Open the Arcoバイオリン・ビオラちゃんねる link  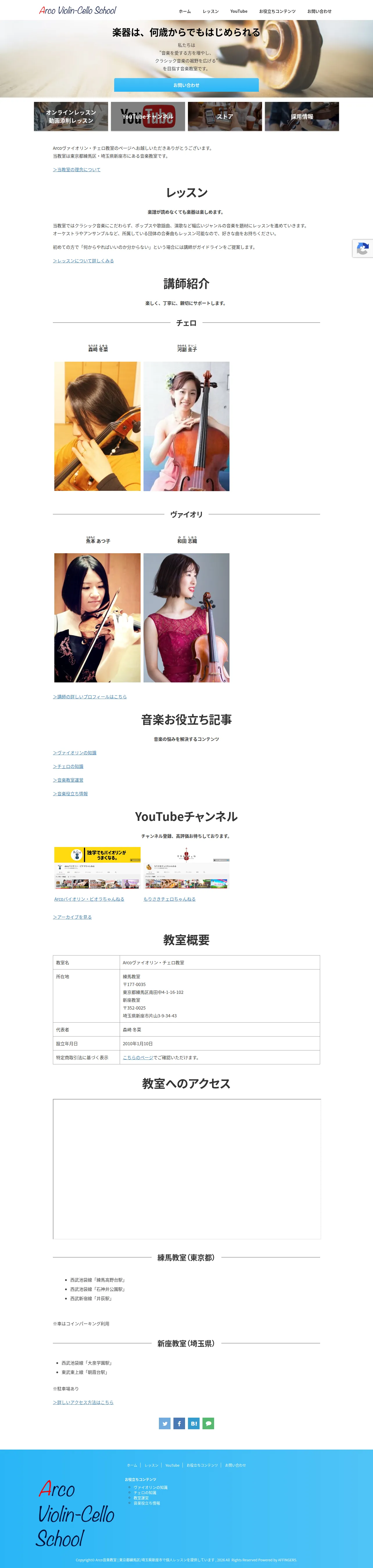pyautogui.click(x=89, y=899)
